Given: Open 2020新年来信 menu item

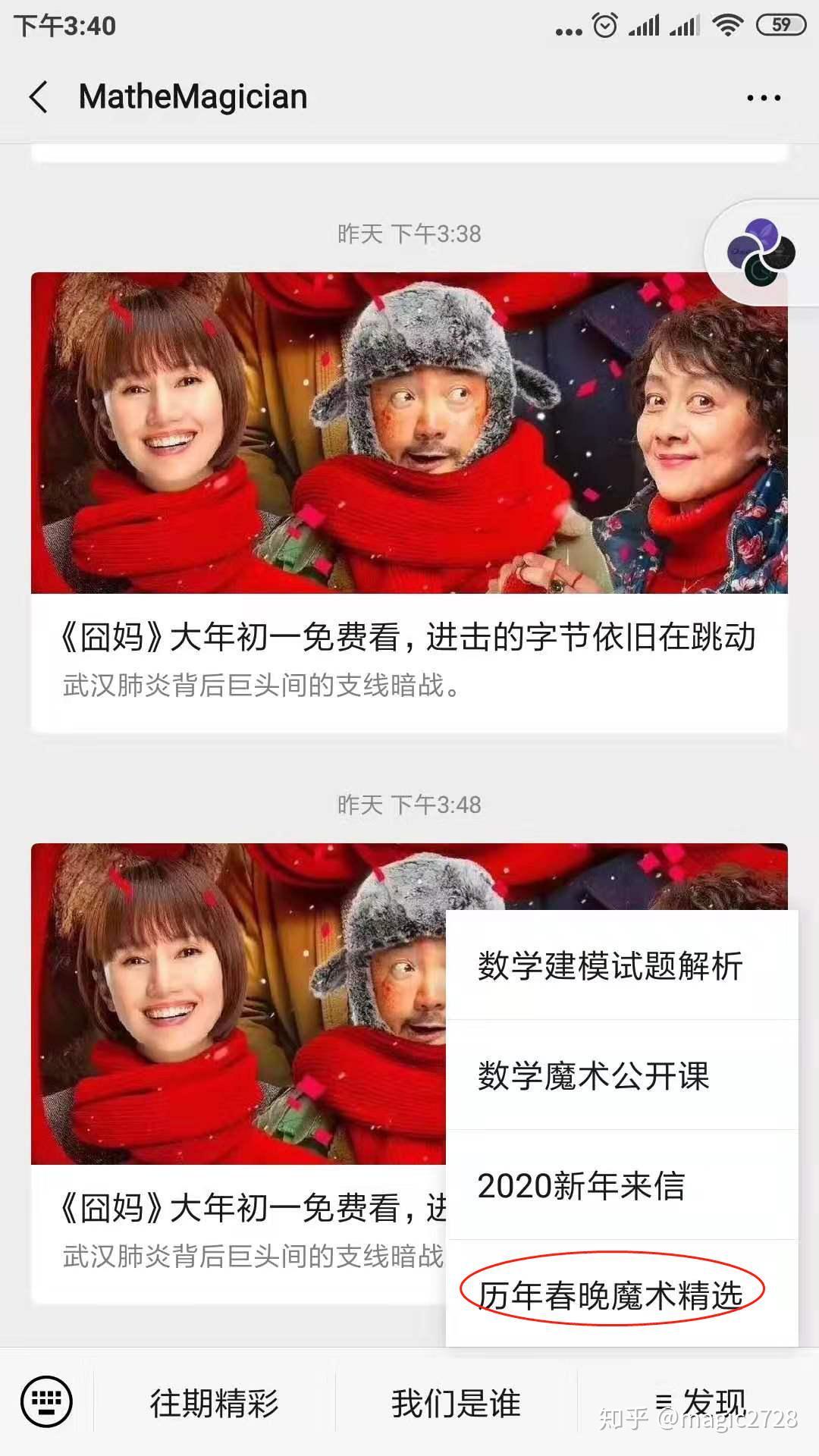Looking at the screenshot, I should click(581, 1185).
